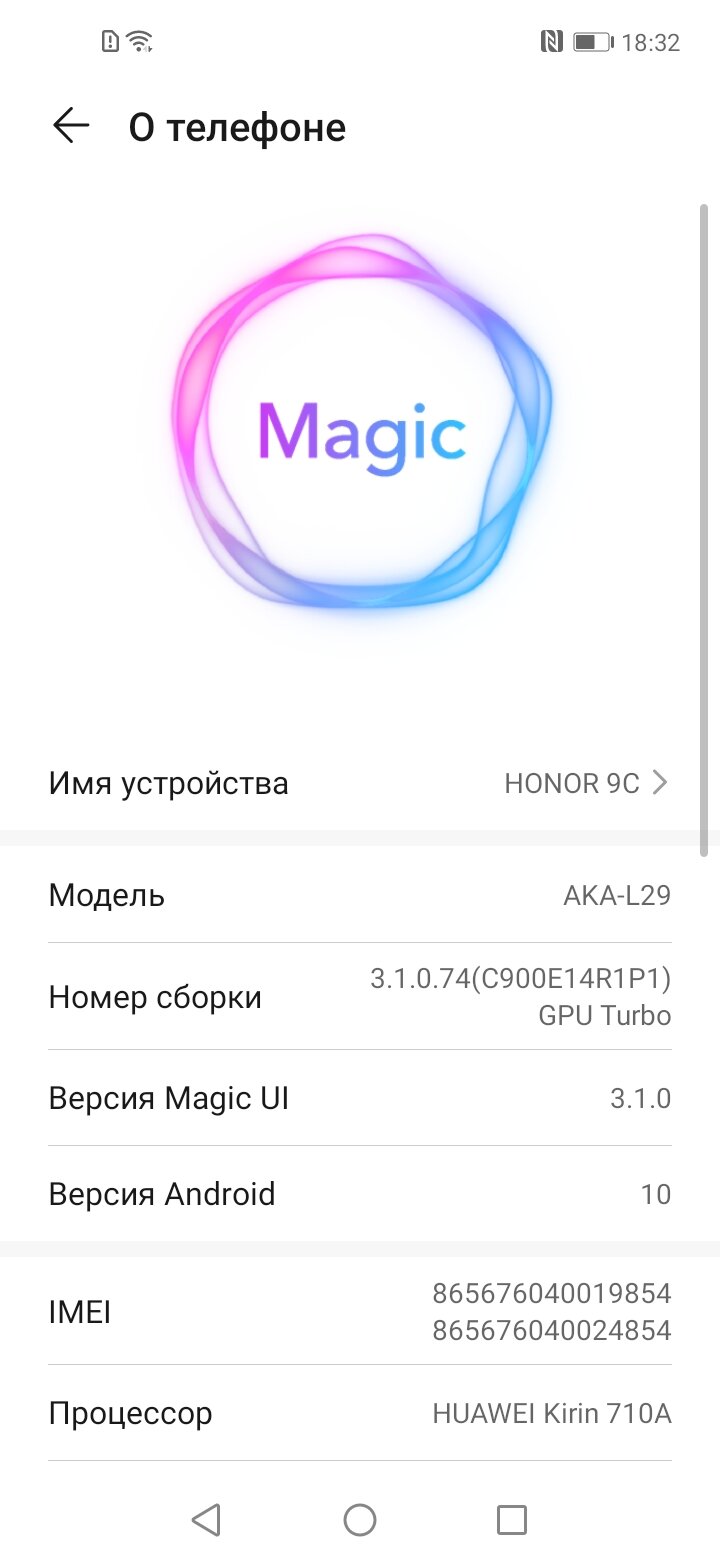The height and width of the screenshot is (1560, 720).
Task: Tap the system home button
Action: [x=360, y=1520]
